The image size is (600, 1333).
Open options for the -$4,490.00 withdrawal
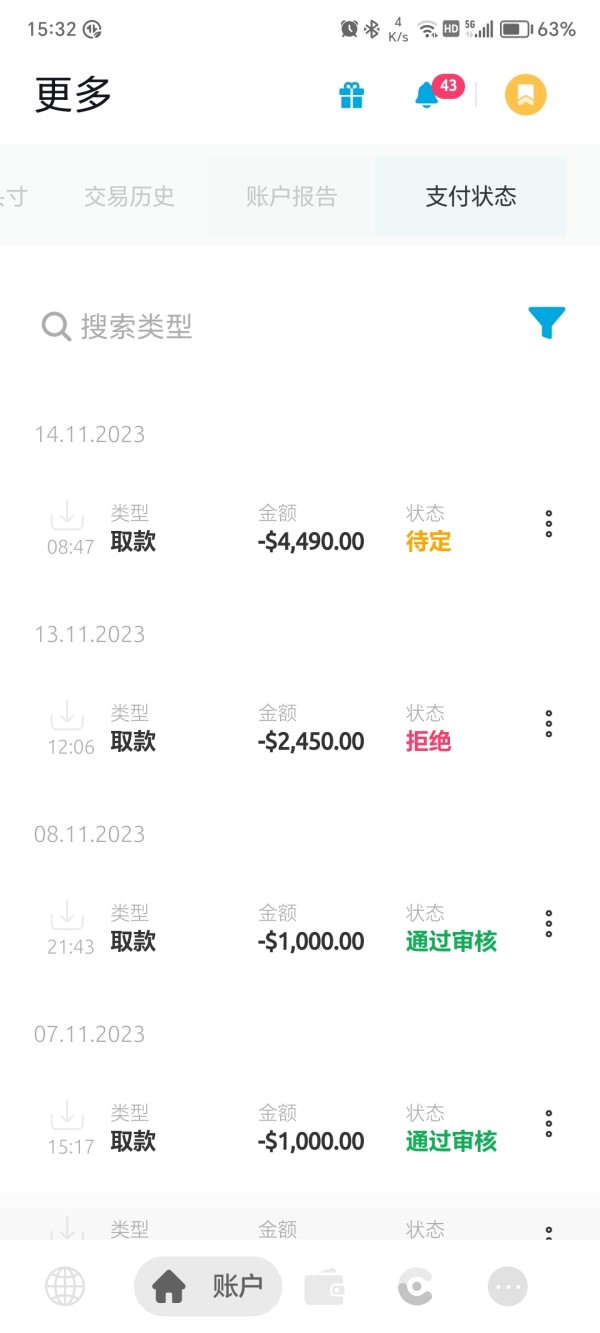click(549, 524)
